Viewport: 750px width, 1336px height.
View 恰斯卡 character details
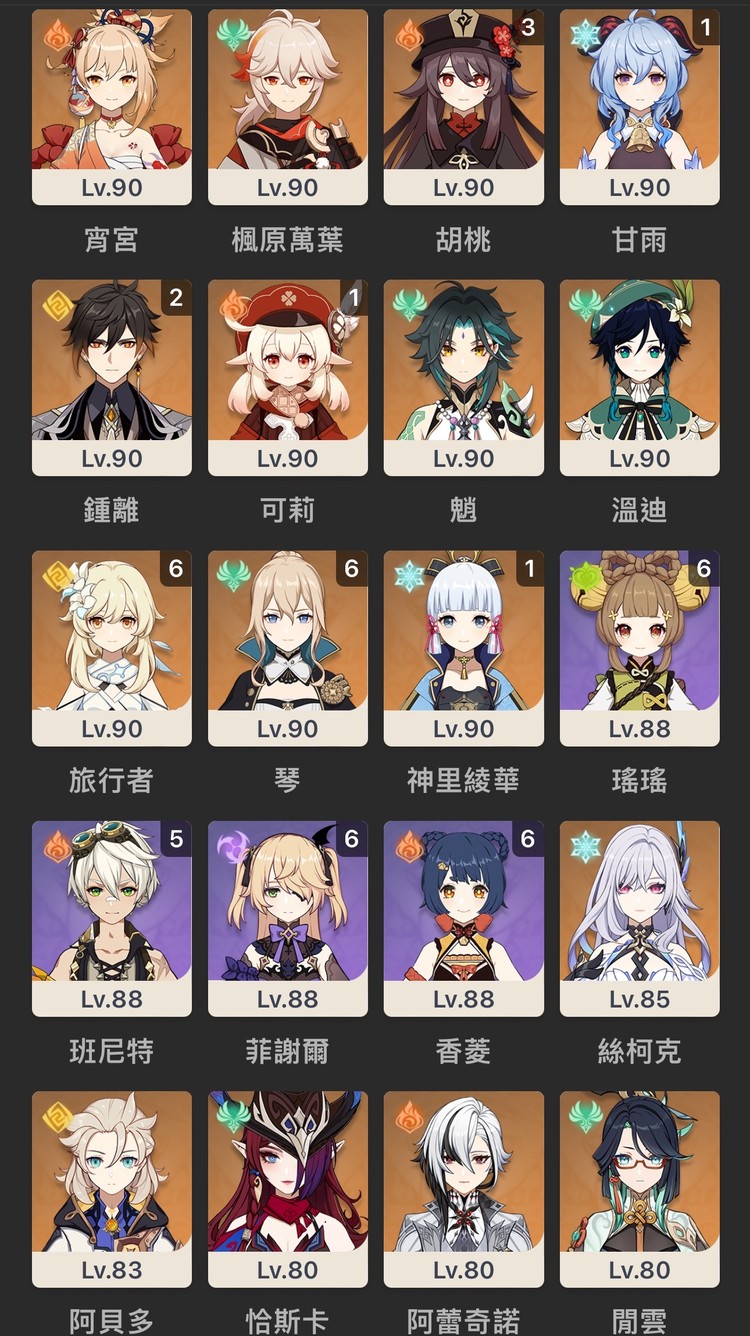[x=287, y=1188]
